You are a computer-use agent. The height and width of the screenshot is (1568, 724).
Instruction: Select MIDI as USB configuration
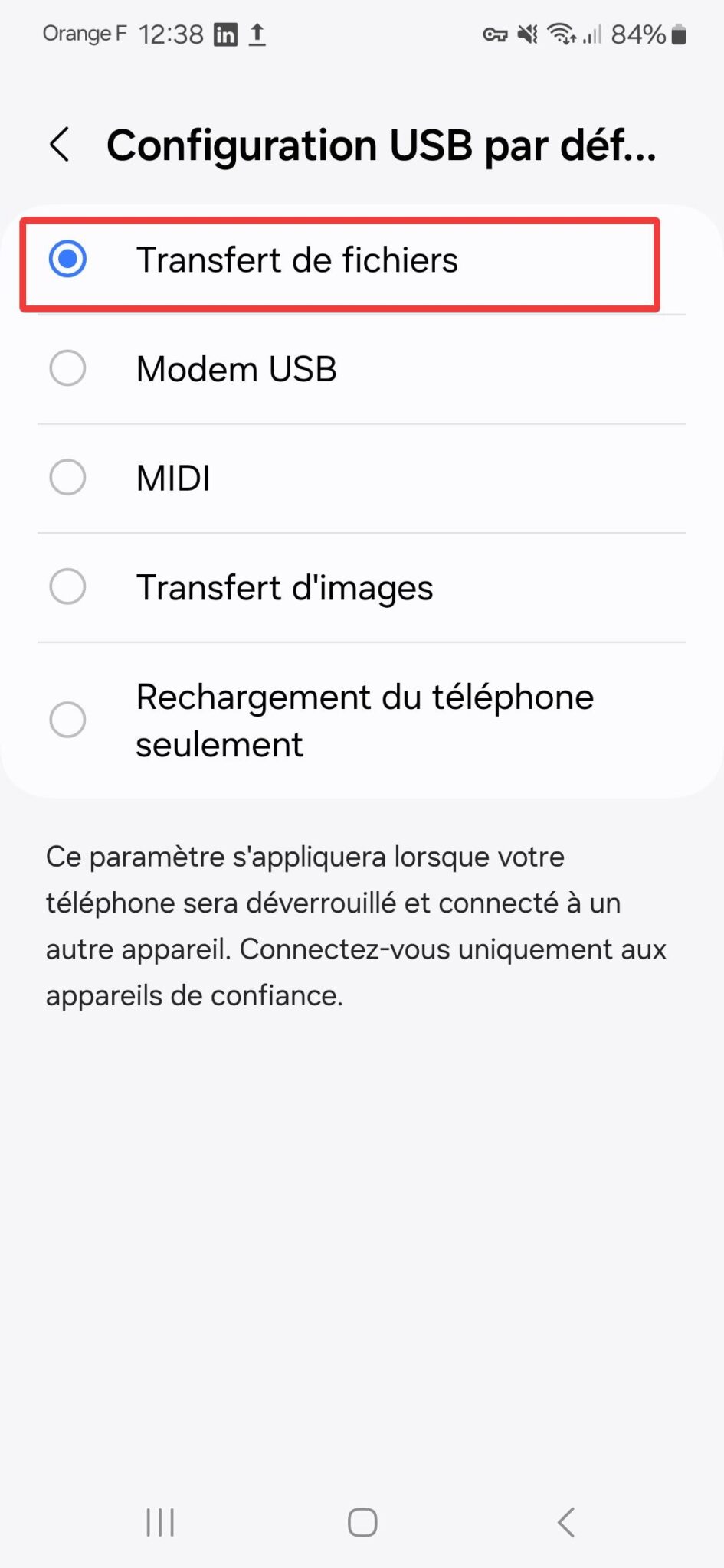point(68,478)
